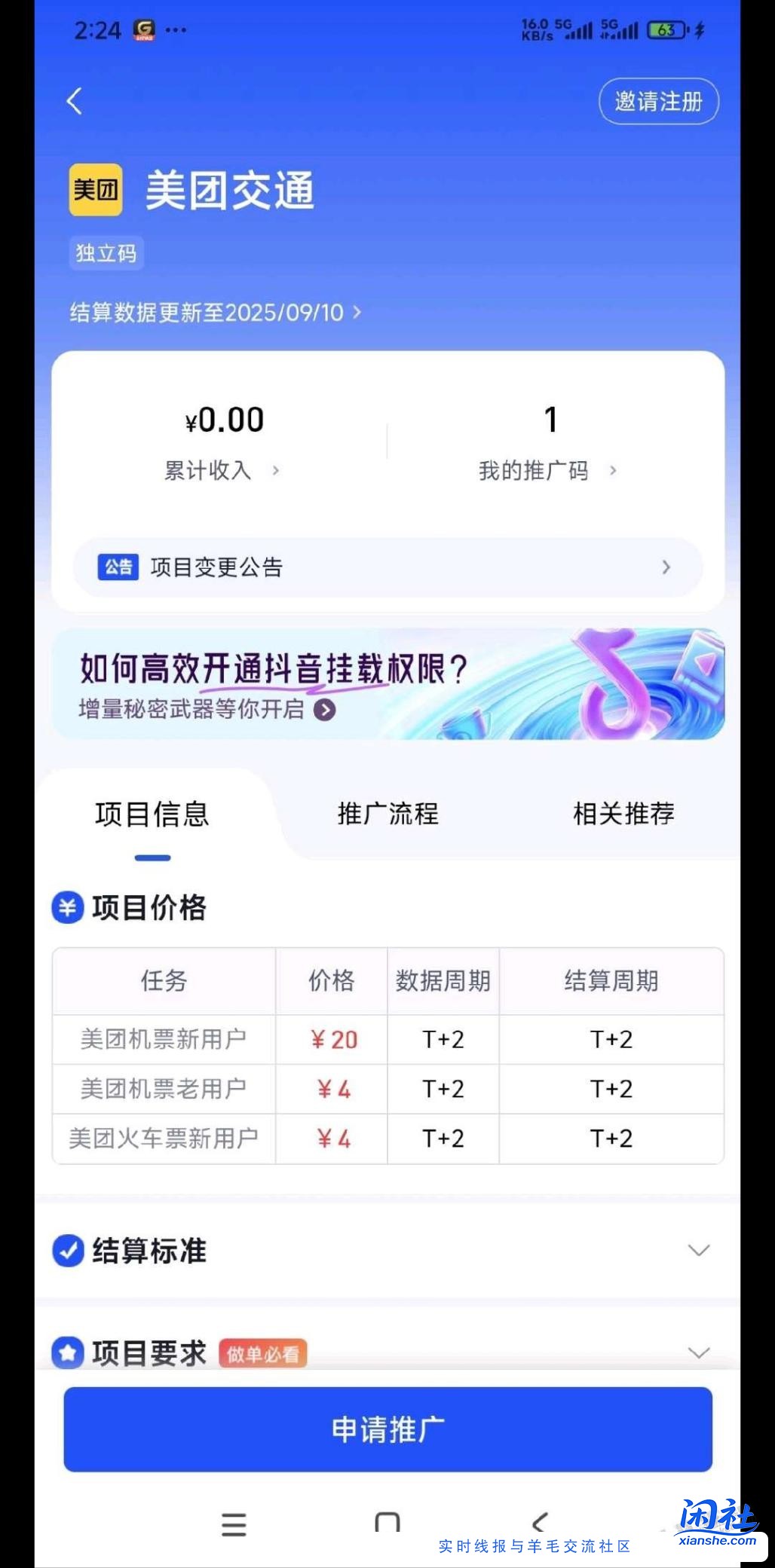The image size is (775, 1568).
Task: Open 项目变更公告 via its chevron
Action: 665,567
